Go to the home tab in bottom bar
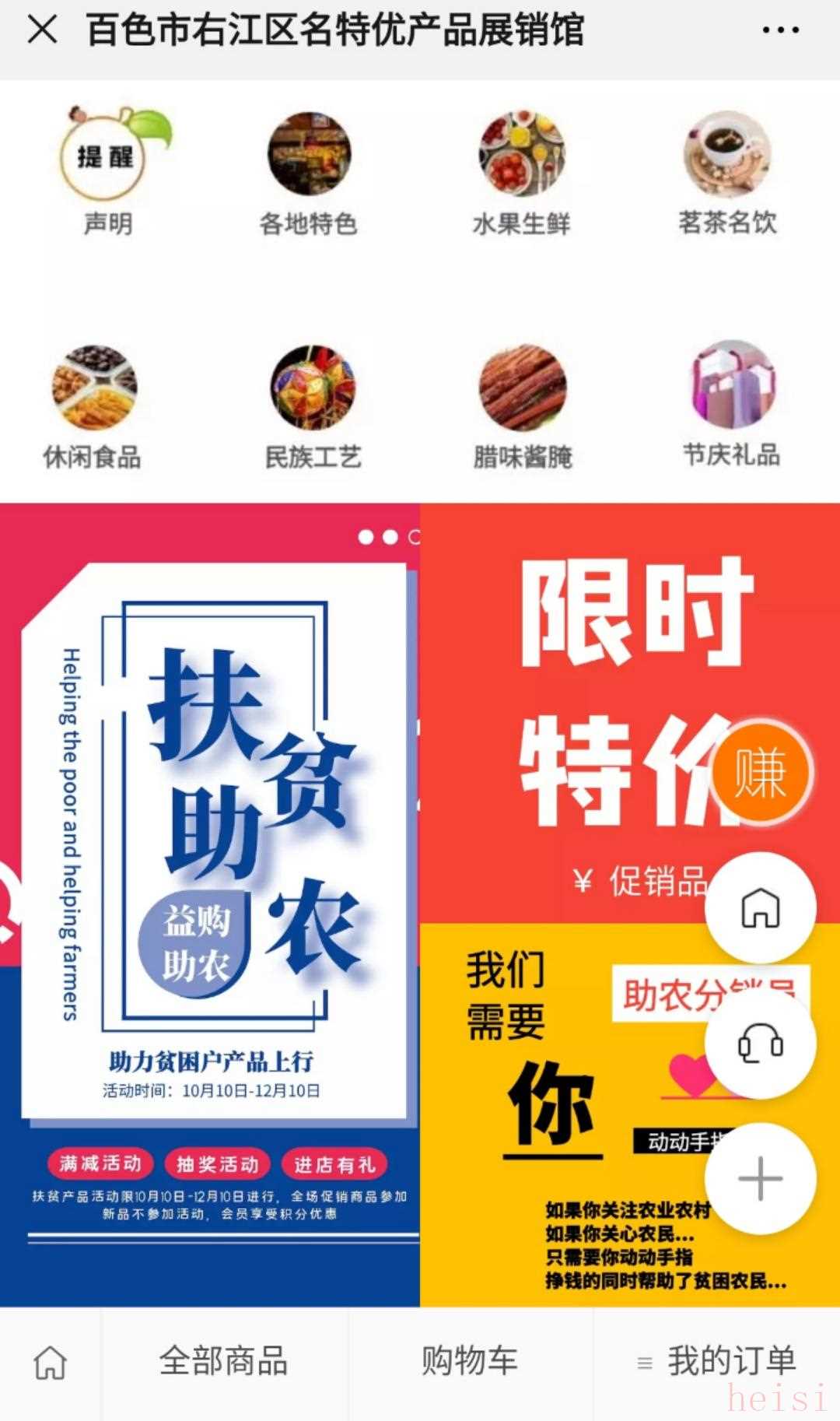Image resolution: width=840 pixels, height=1421 pixels. coord(51,1362)
